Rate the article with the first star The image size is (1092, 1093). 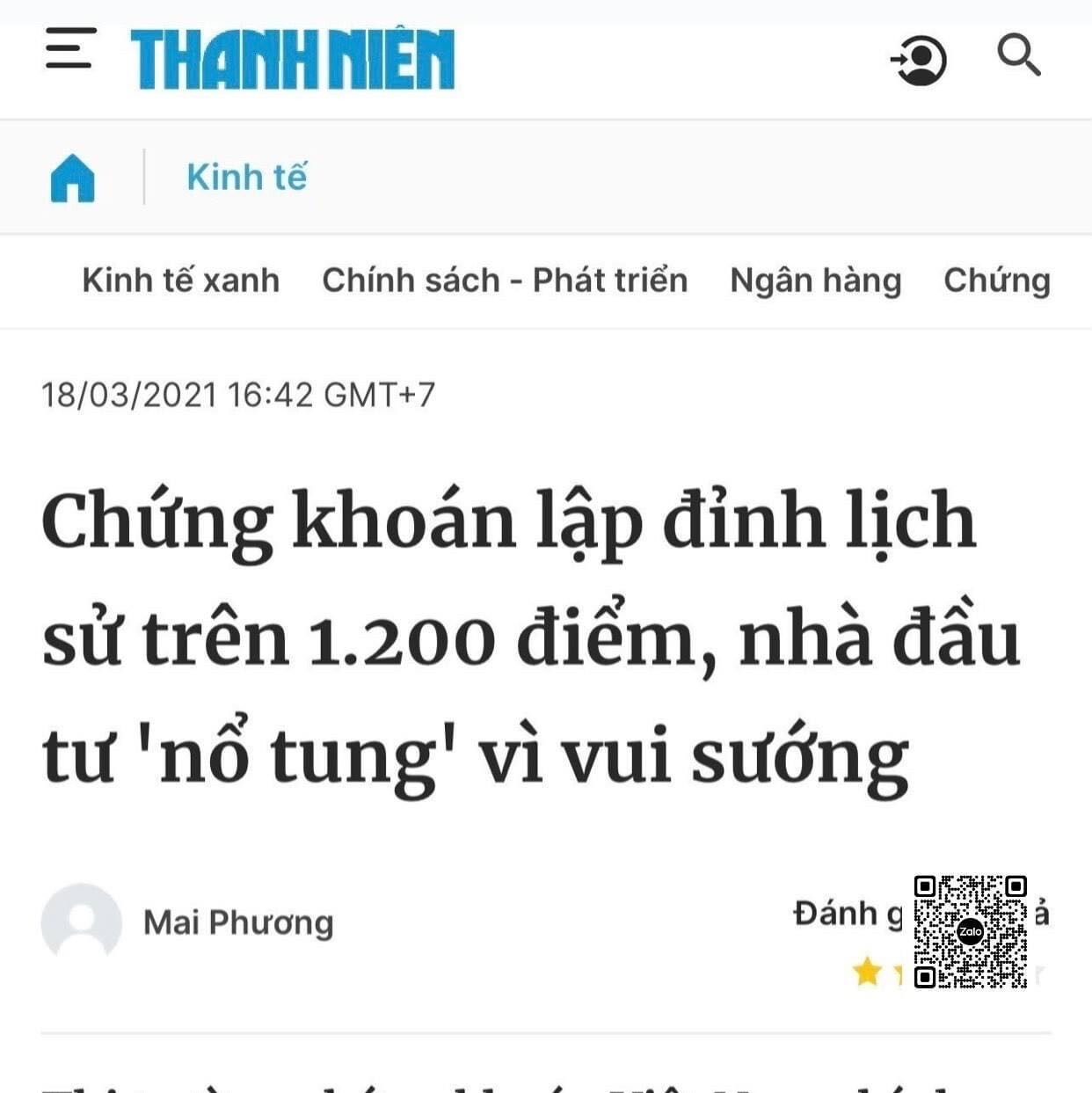(x=867, y=972)
